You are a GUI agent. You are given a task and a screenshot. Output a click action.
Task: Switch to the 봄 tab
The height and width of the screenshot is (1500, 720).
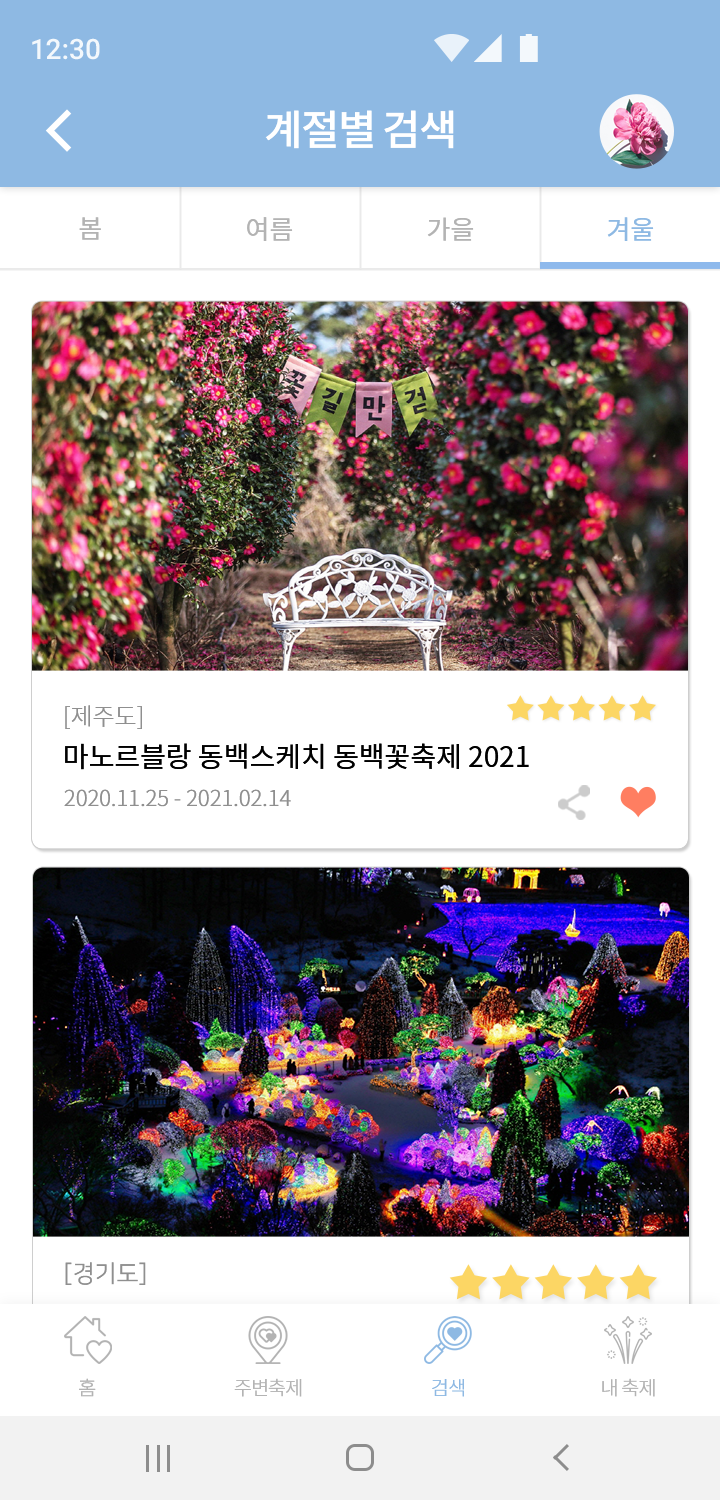(90, 229)
